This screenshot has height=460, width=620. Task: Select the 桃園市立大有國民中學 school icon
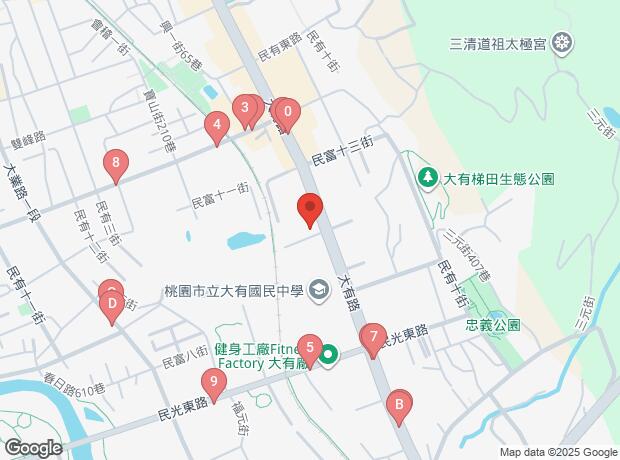(319, 292)
